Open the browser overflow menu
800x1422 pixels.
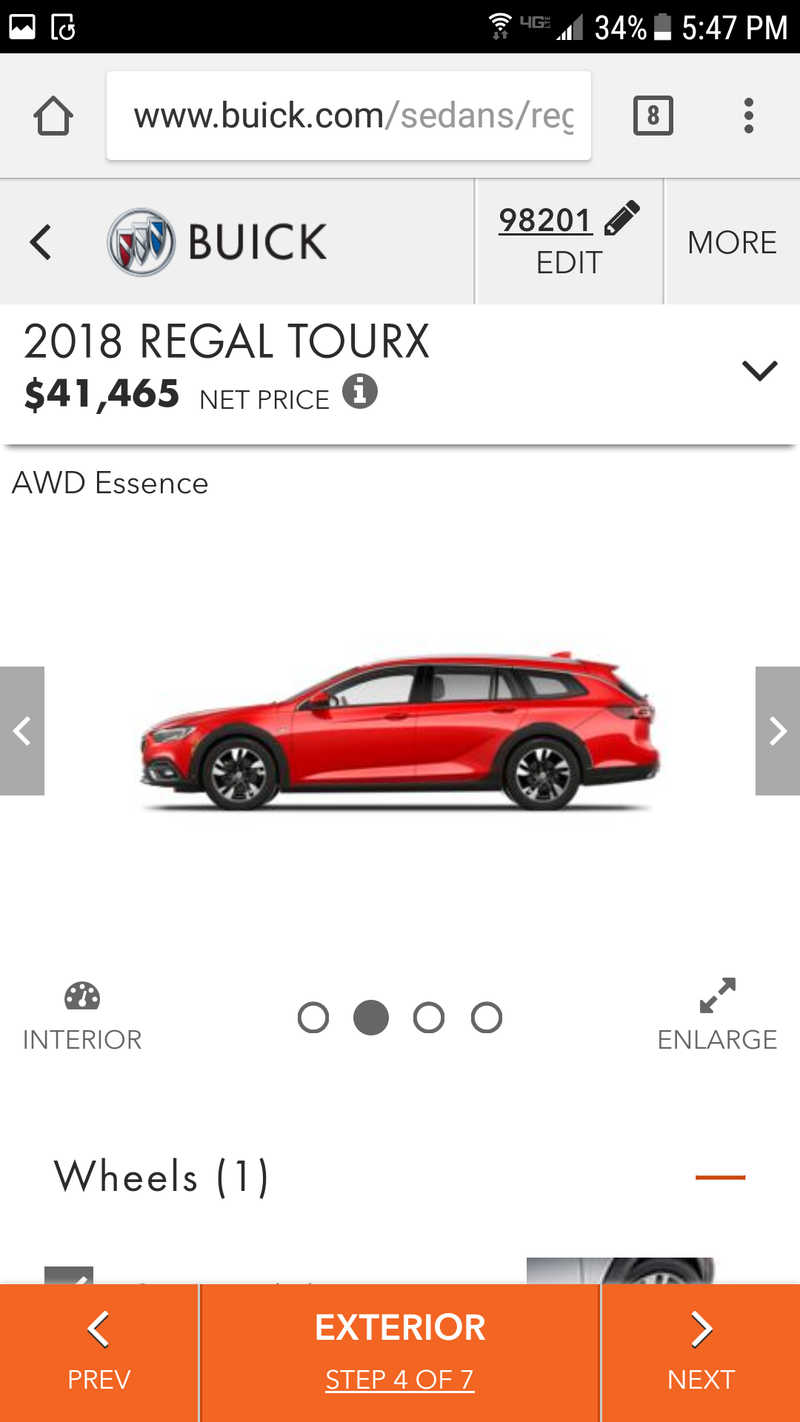coord(748,116)
